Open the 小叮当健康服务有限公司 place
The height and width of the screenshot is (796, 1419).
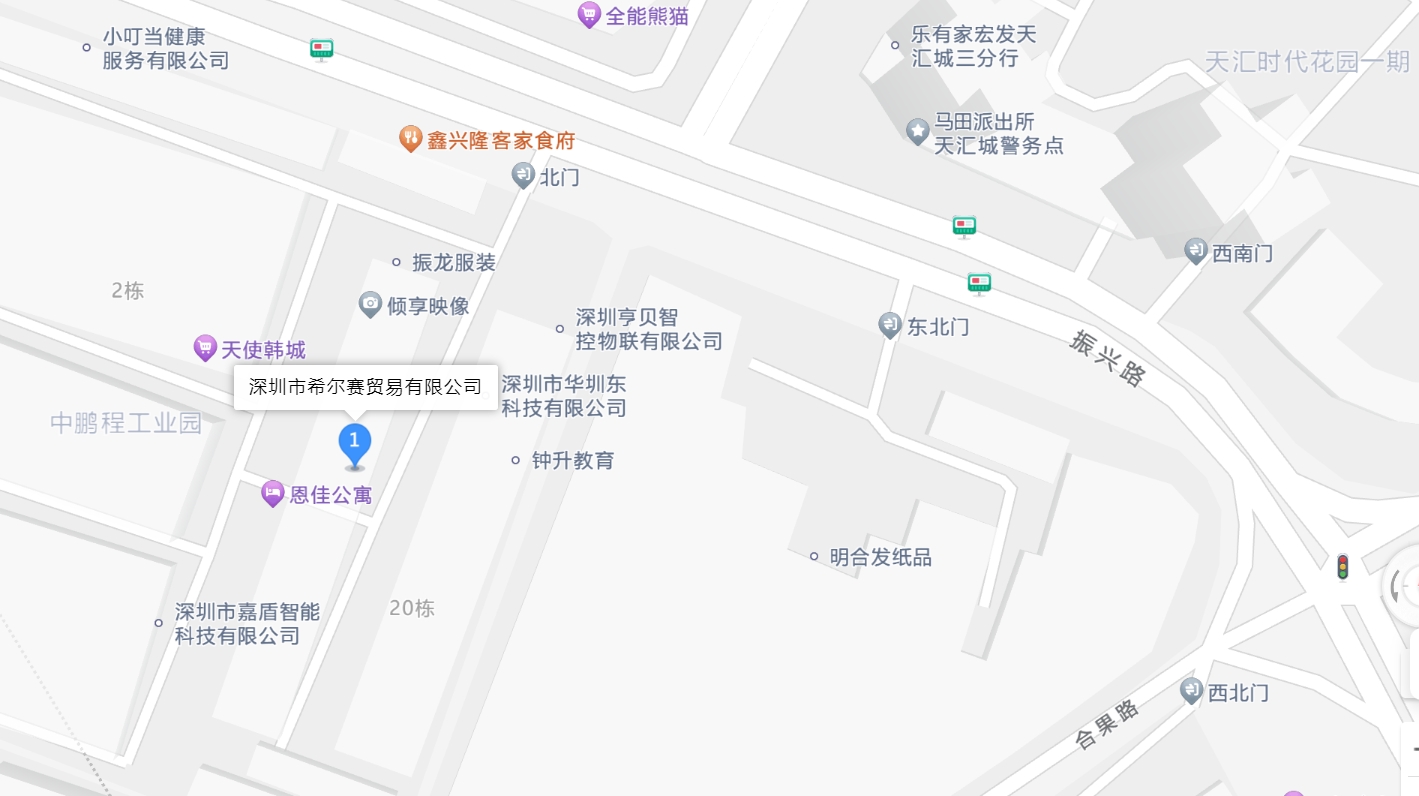(x=165, y=48)
